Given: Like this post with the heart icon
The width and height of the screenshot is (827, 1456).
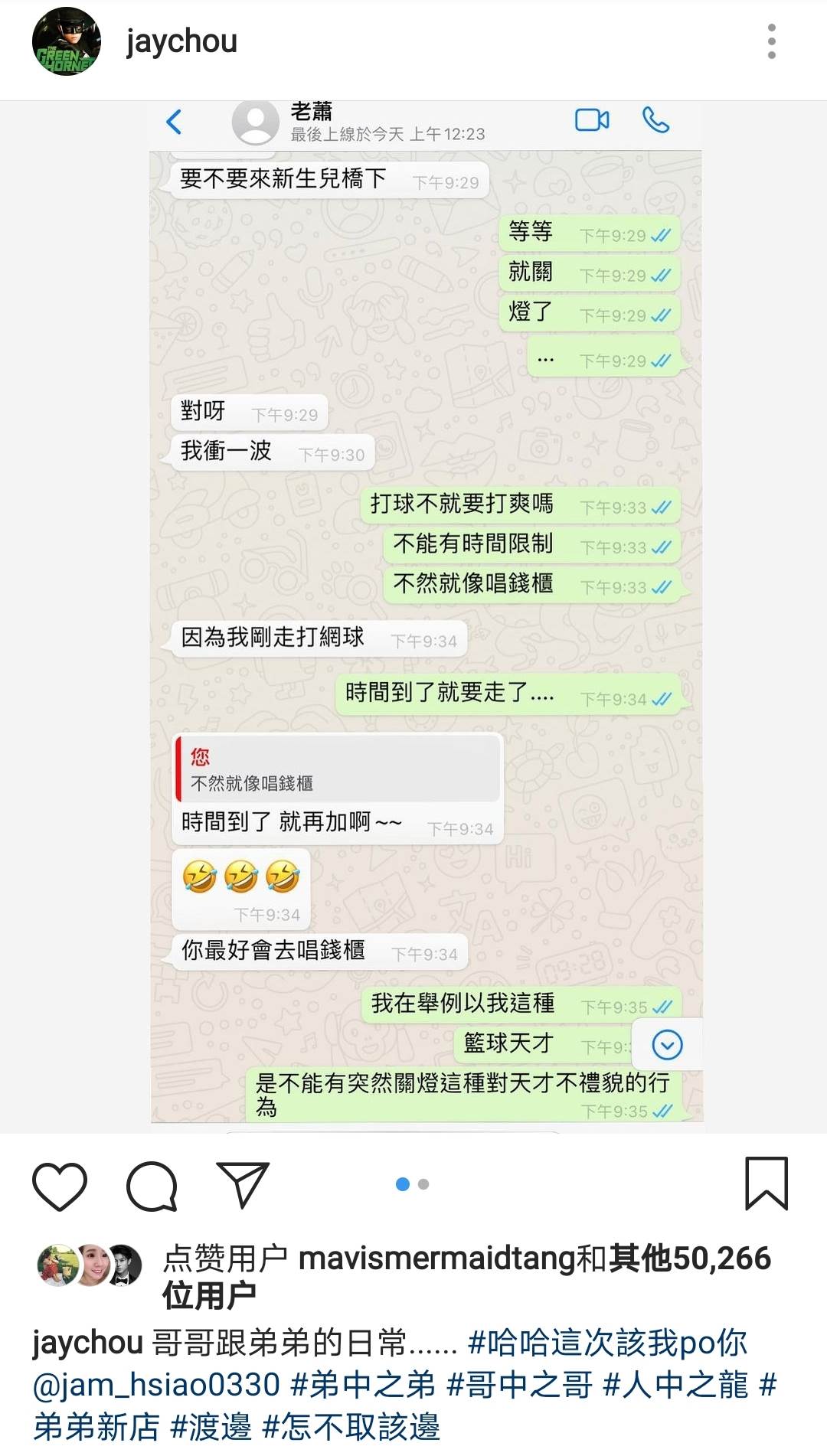Looking at the screenshot, I should coord(60,1186).
